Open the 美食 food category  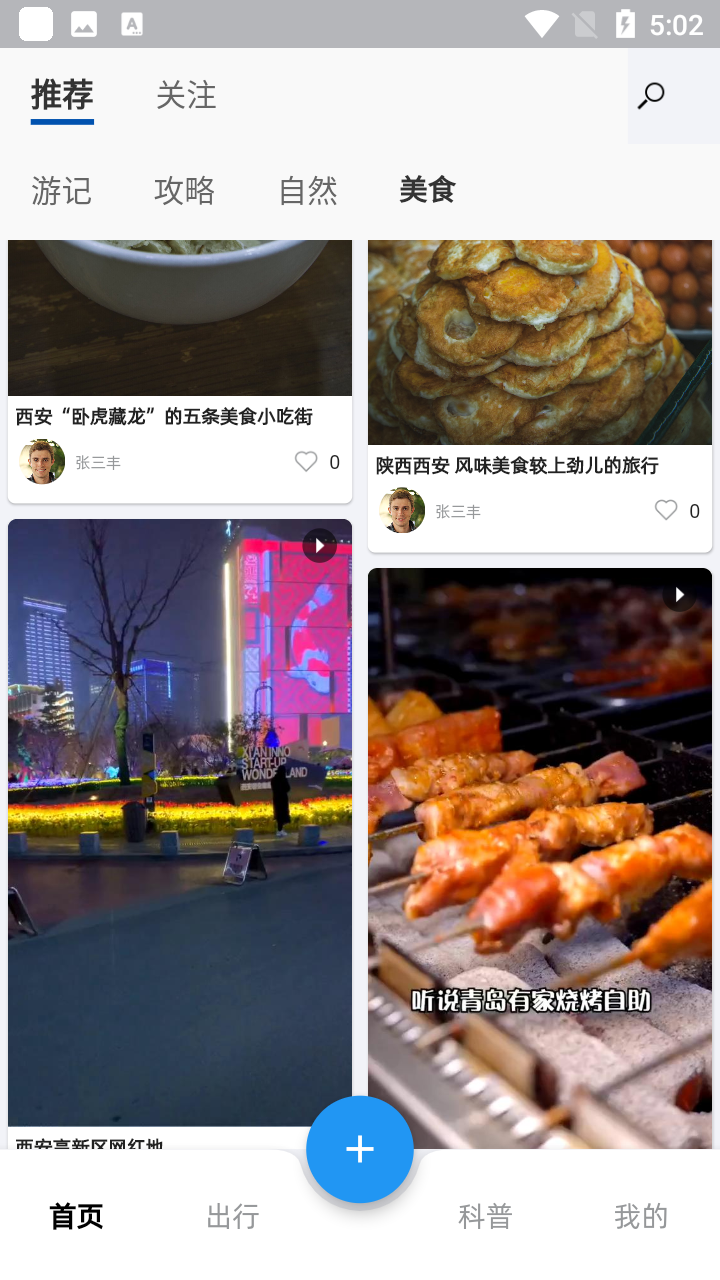427,189
